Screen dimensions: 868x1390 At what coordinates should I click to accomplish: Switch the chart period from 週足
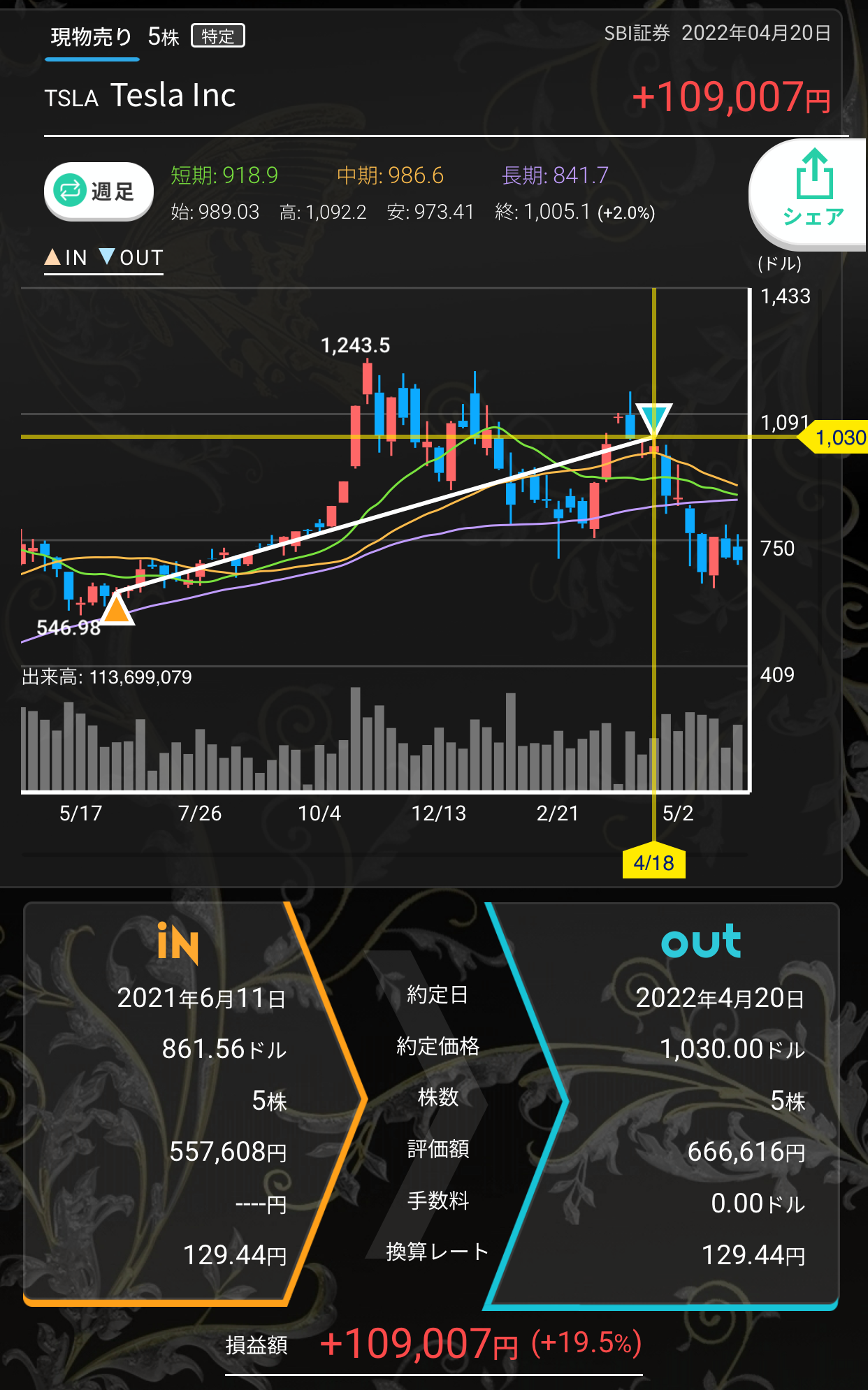99,191
